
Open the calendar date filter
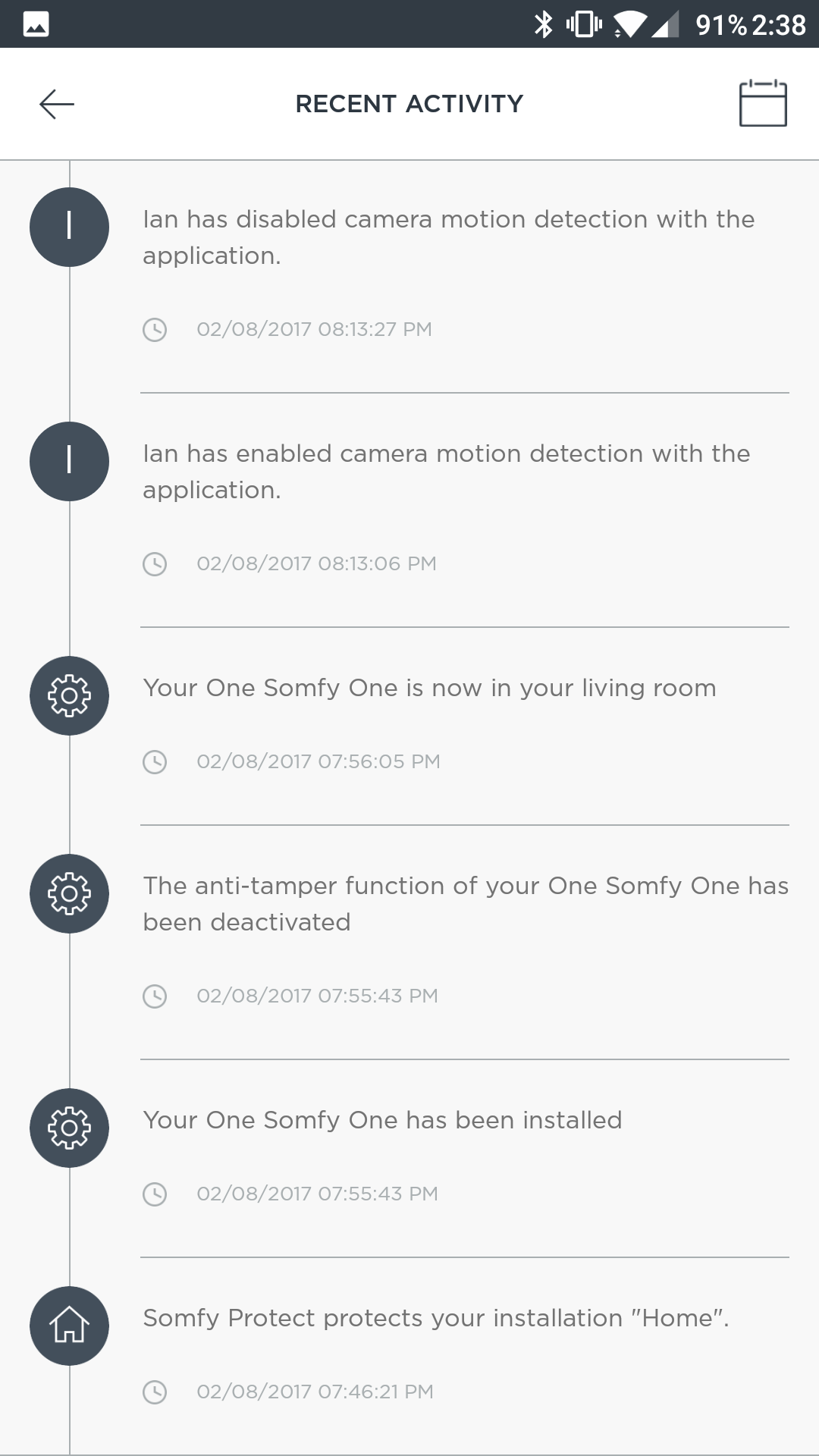tap(763, 103)
